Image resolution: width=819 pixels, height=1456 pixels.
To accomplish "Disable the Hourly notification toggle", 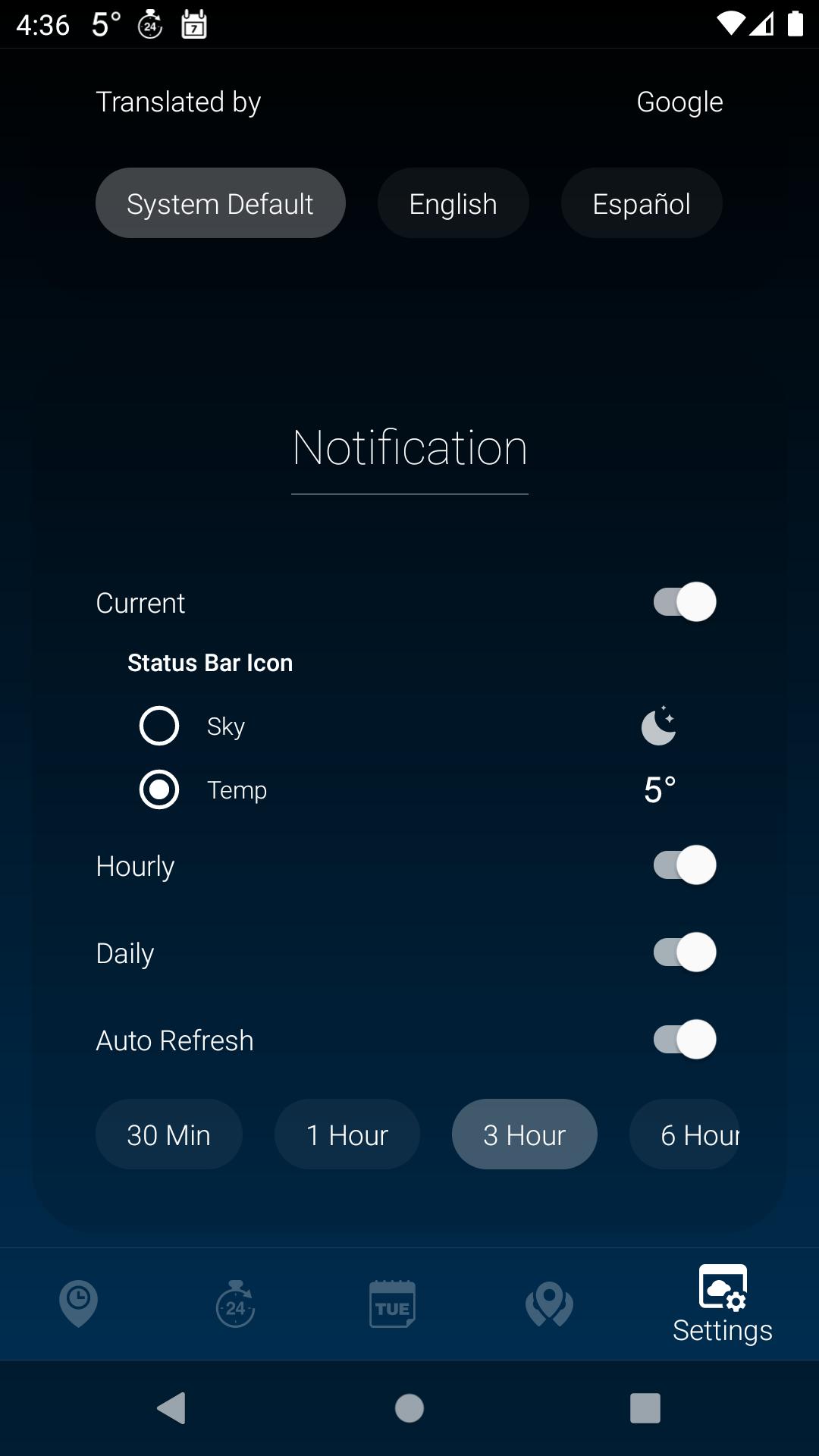I will pos(685,865).
